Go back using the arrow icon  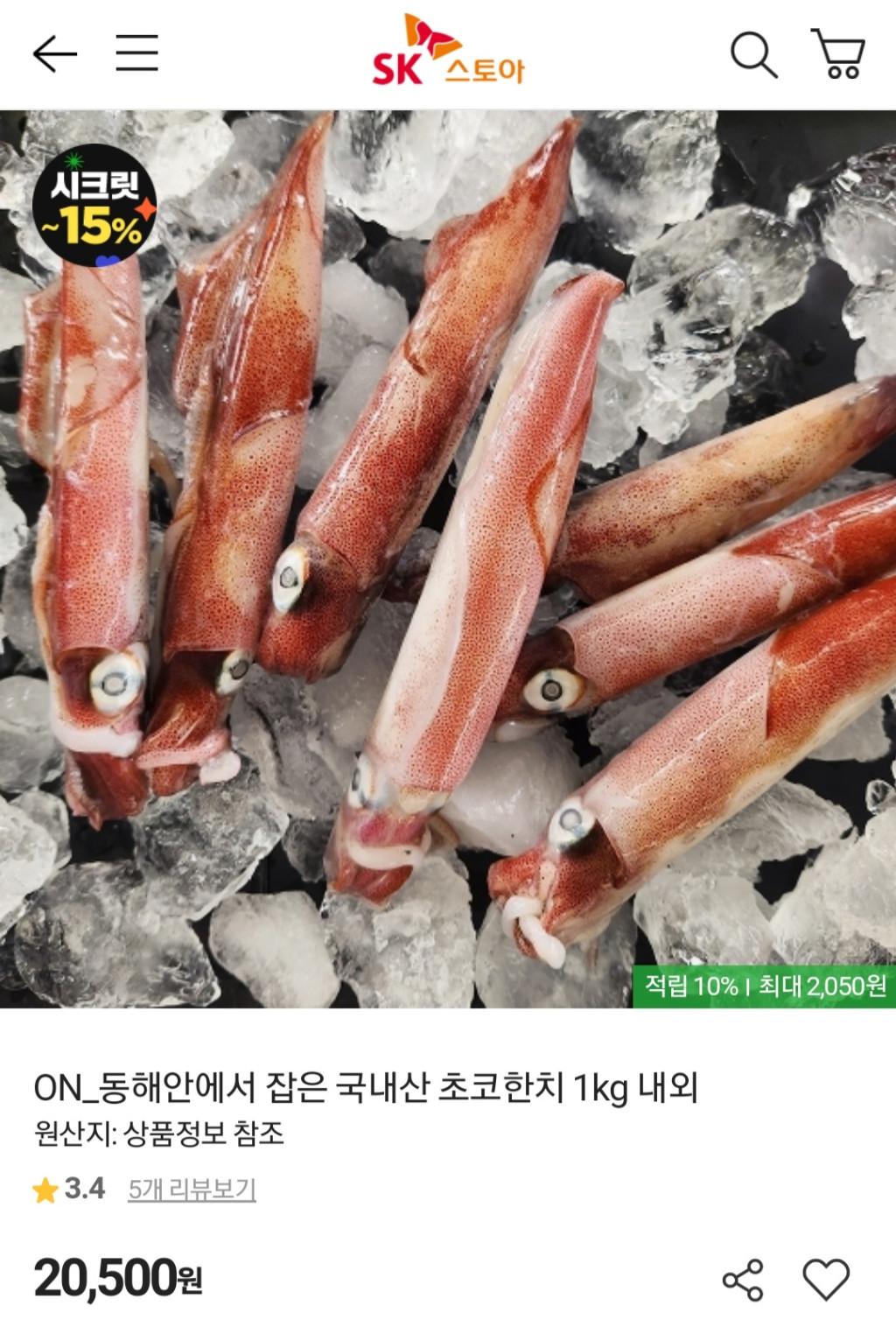click(x=55, y=54)
